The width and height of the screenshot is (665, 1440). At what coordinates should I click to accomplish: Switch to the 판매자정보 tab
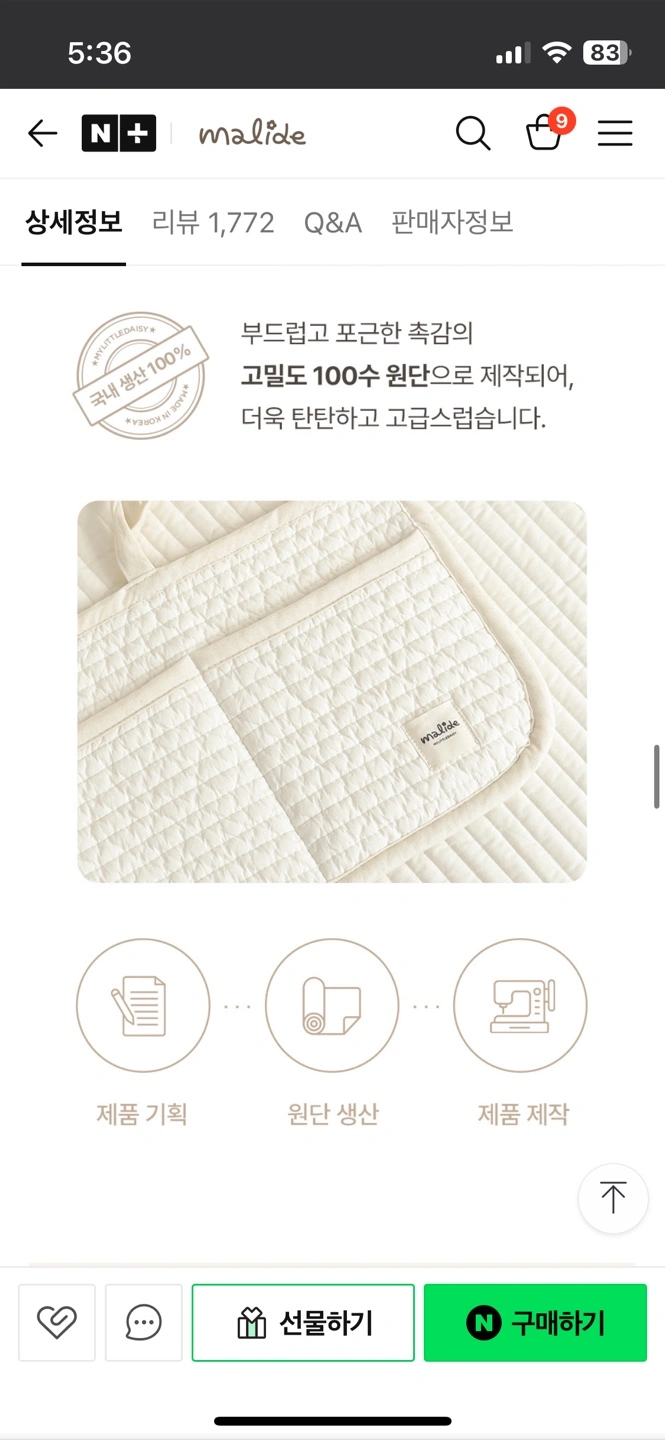452,222
